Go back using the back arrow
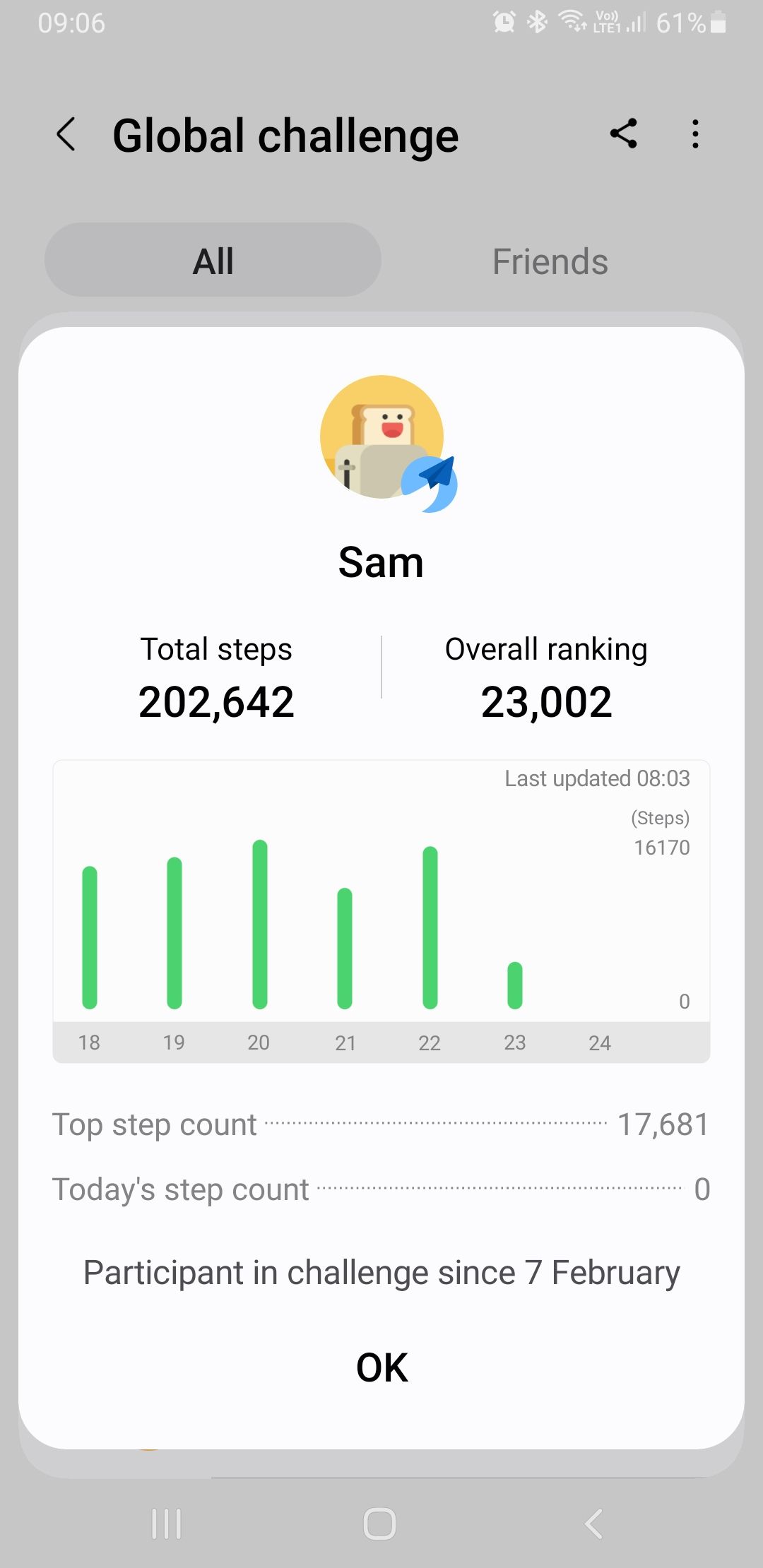 67,134
